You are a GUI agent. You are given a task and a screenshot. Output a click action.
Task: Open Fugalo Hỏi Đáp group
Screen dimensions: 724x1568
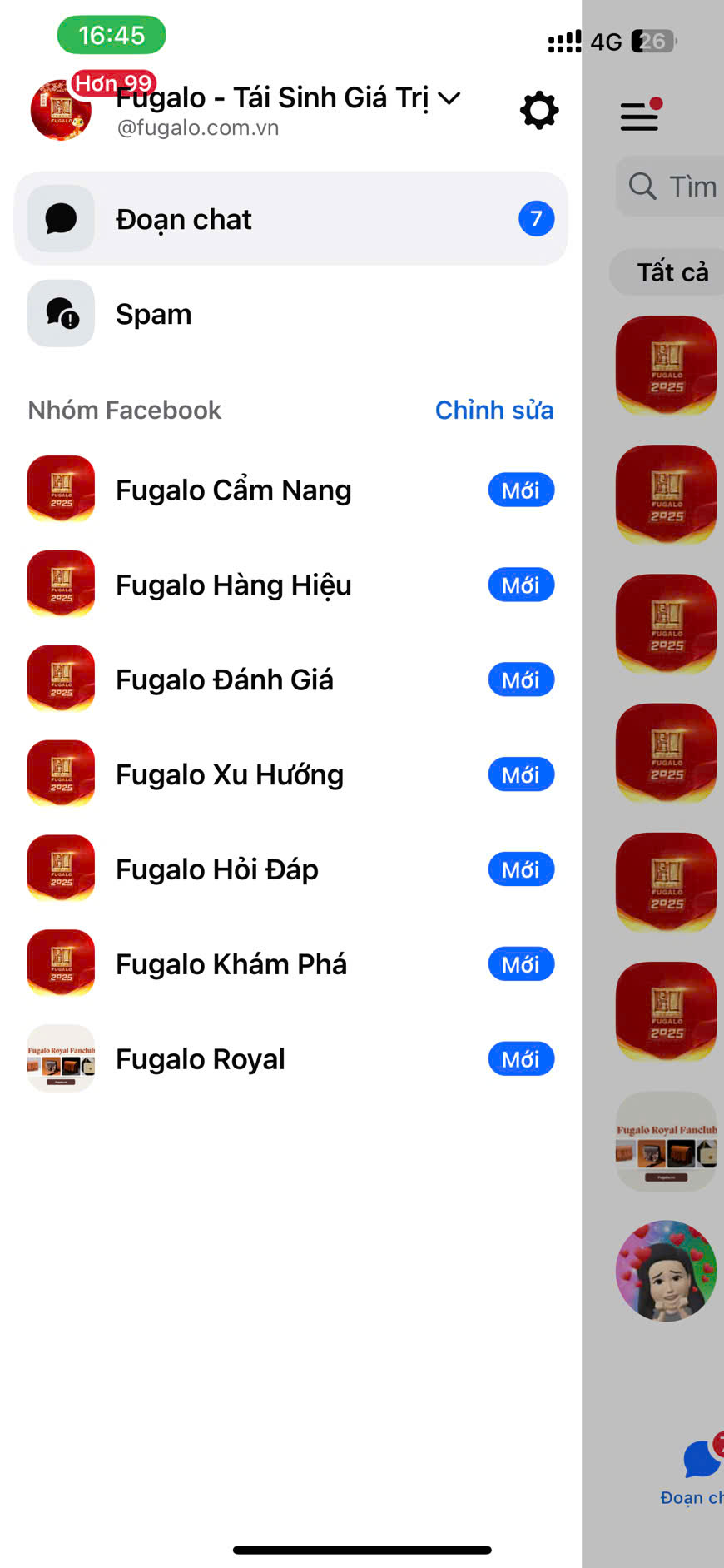coord(216,870)
